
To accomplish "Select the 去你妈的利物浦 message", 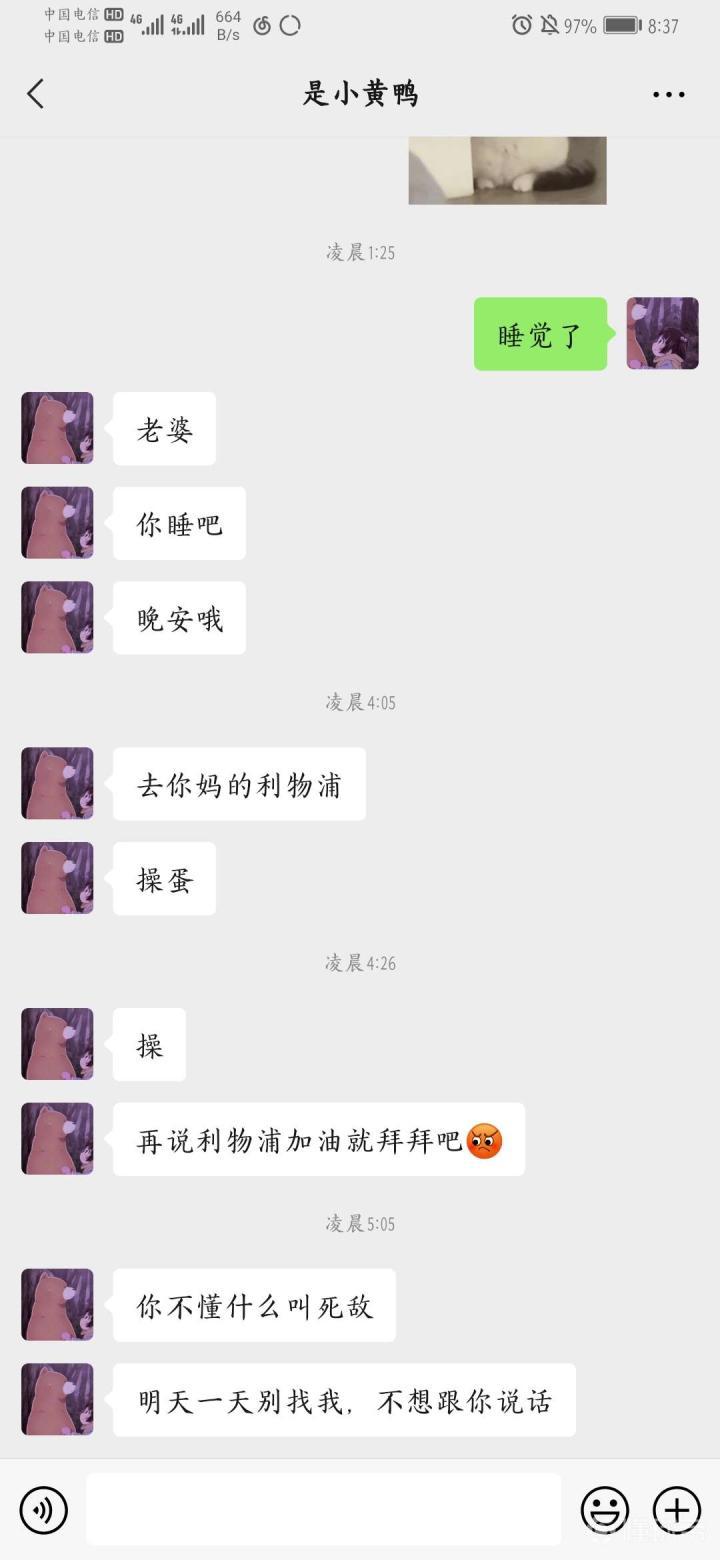I will tap(239, 783).
